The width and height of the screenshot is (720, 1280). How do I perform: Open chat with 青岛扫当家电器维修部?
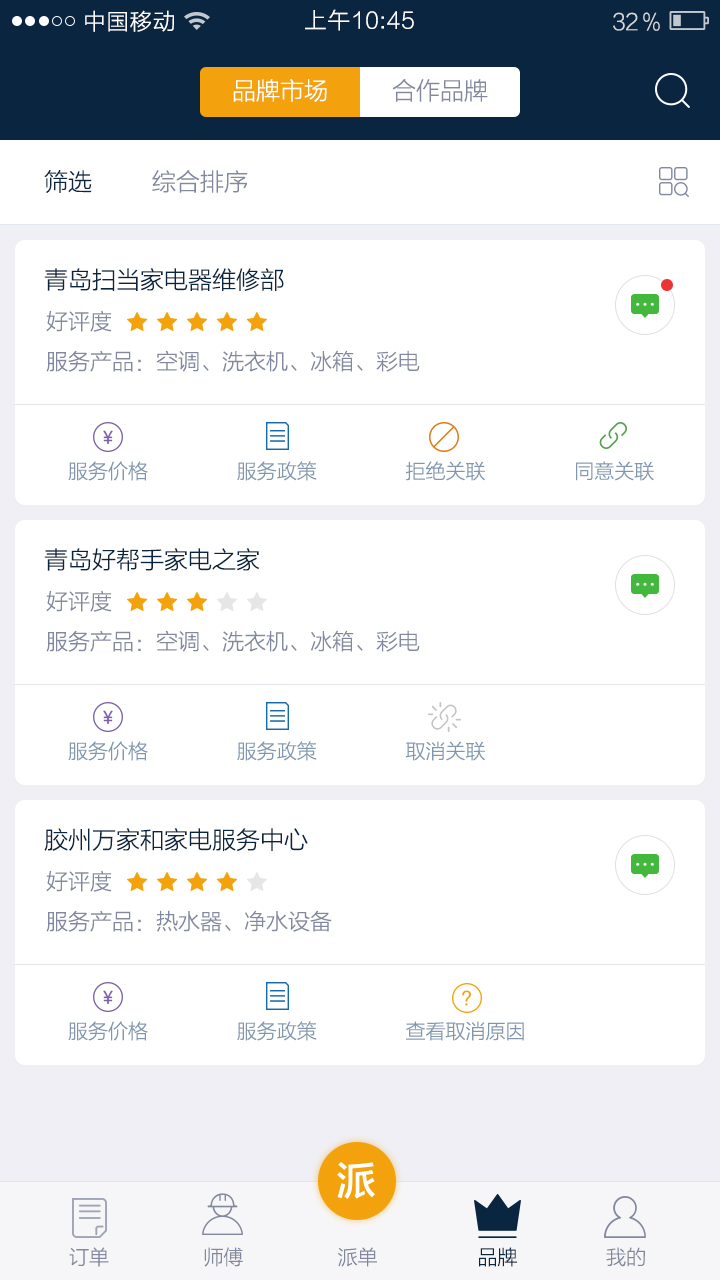[x=645, y=305]
